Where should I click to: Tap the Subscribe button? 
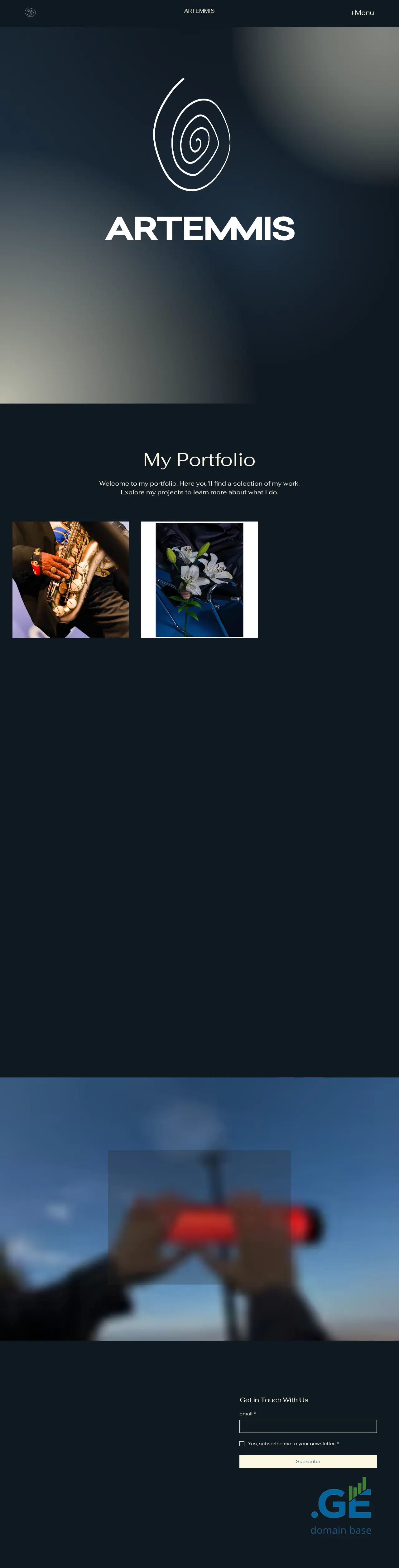[308, 1462]
